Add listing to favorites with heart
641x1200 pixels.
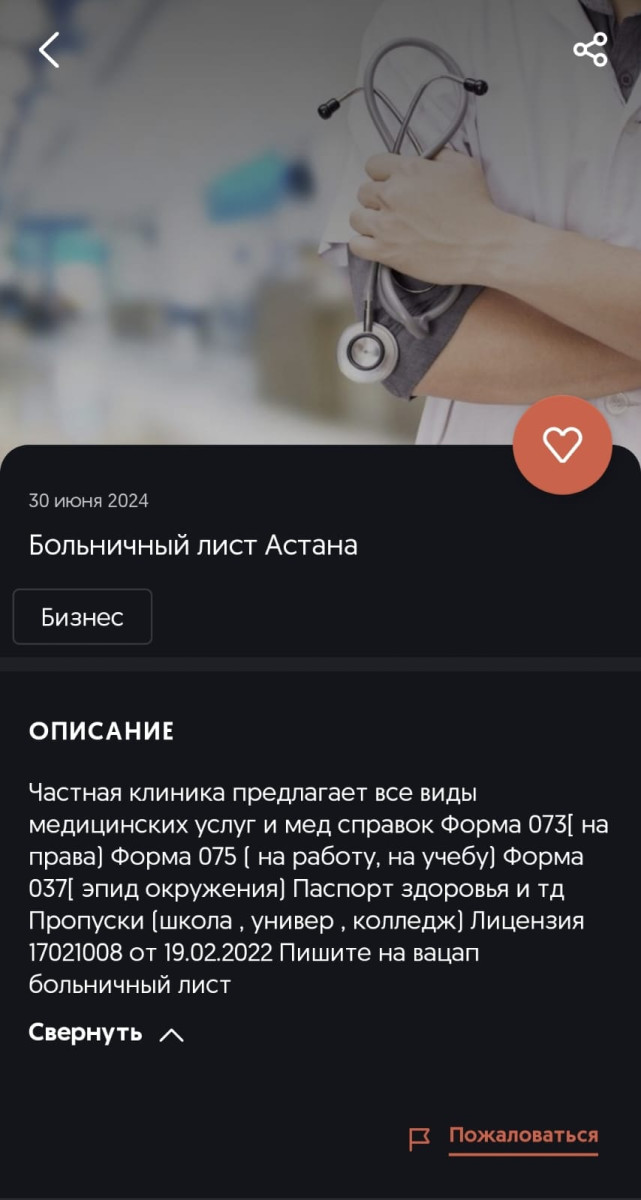point(562,445)
